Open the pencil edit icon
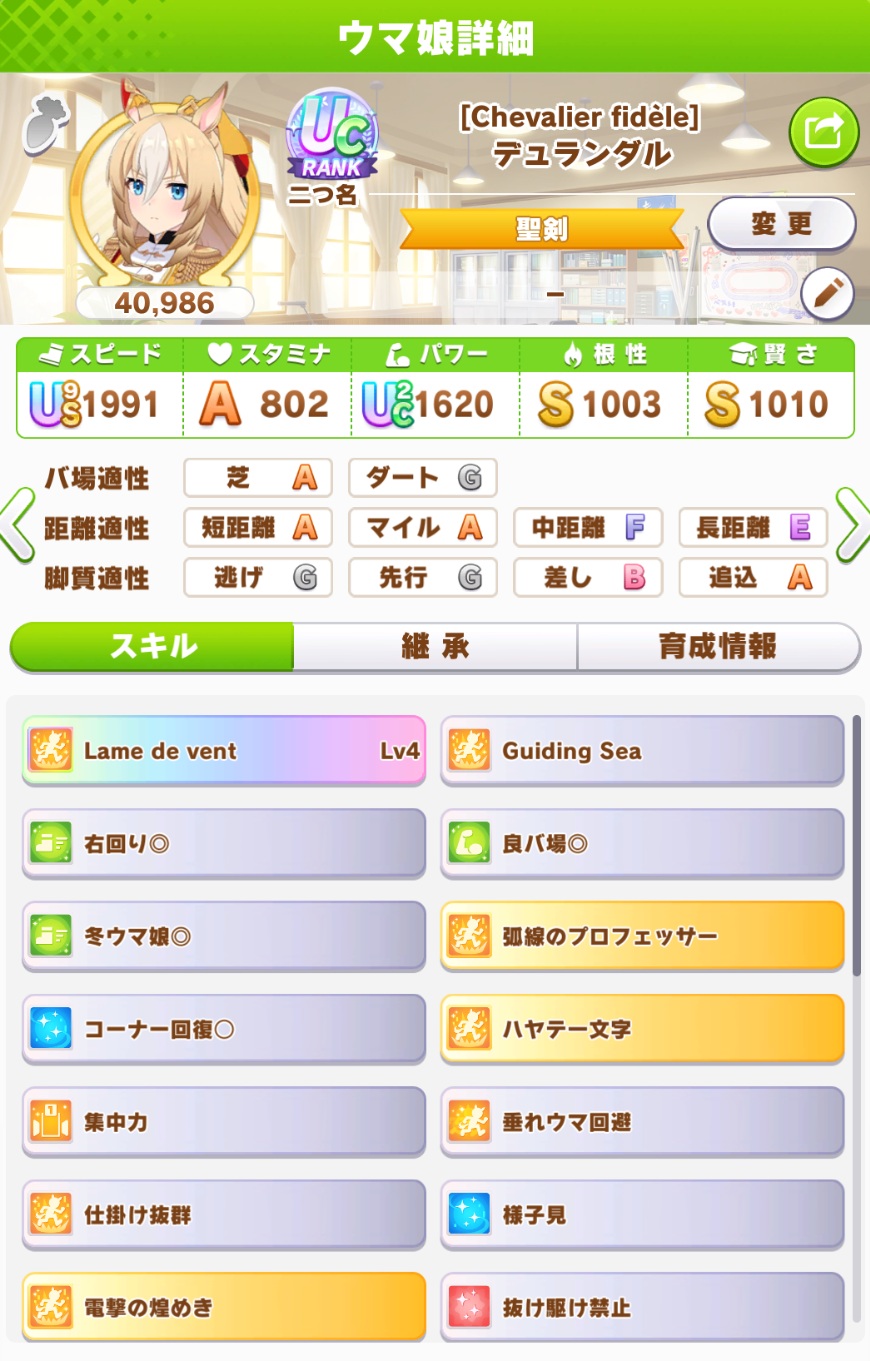Viewport: 870px width, 1361px height. 827,294
